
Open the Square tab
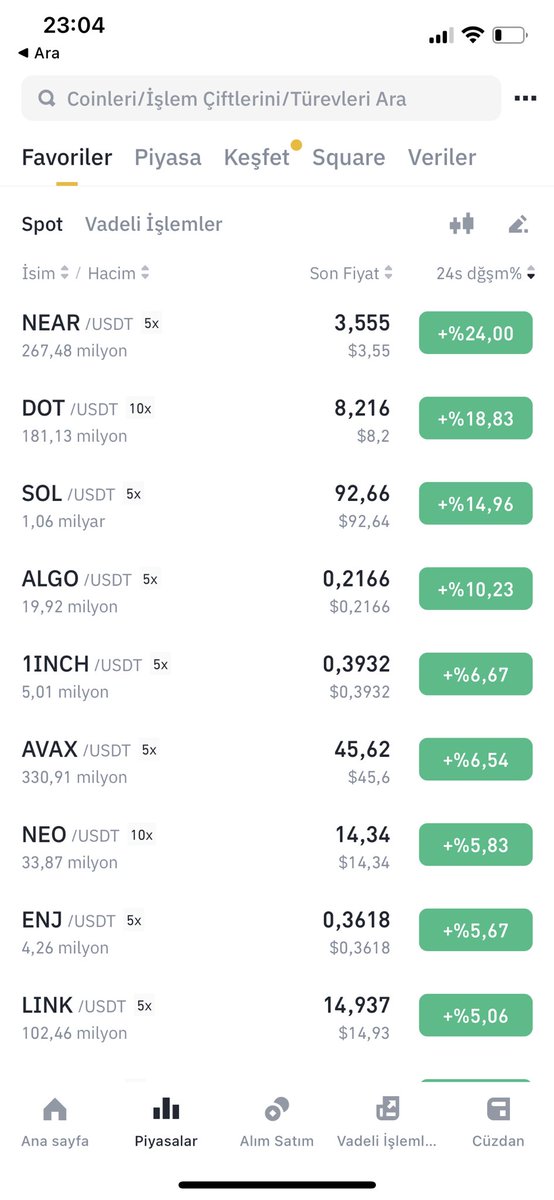[348, 157]
